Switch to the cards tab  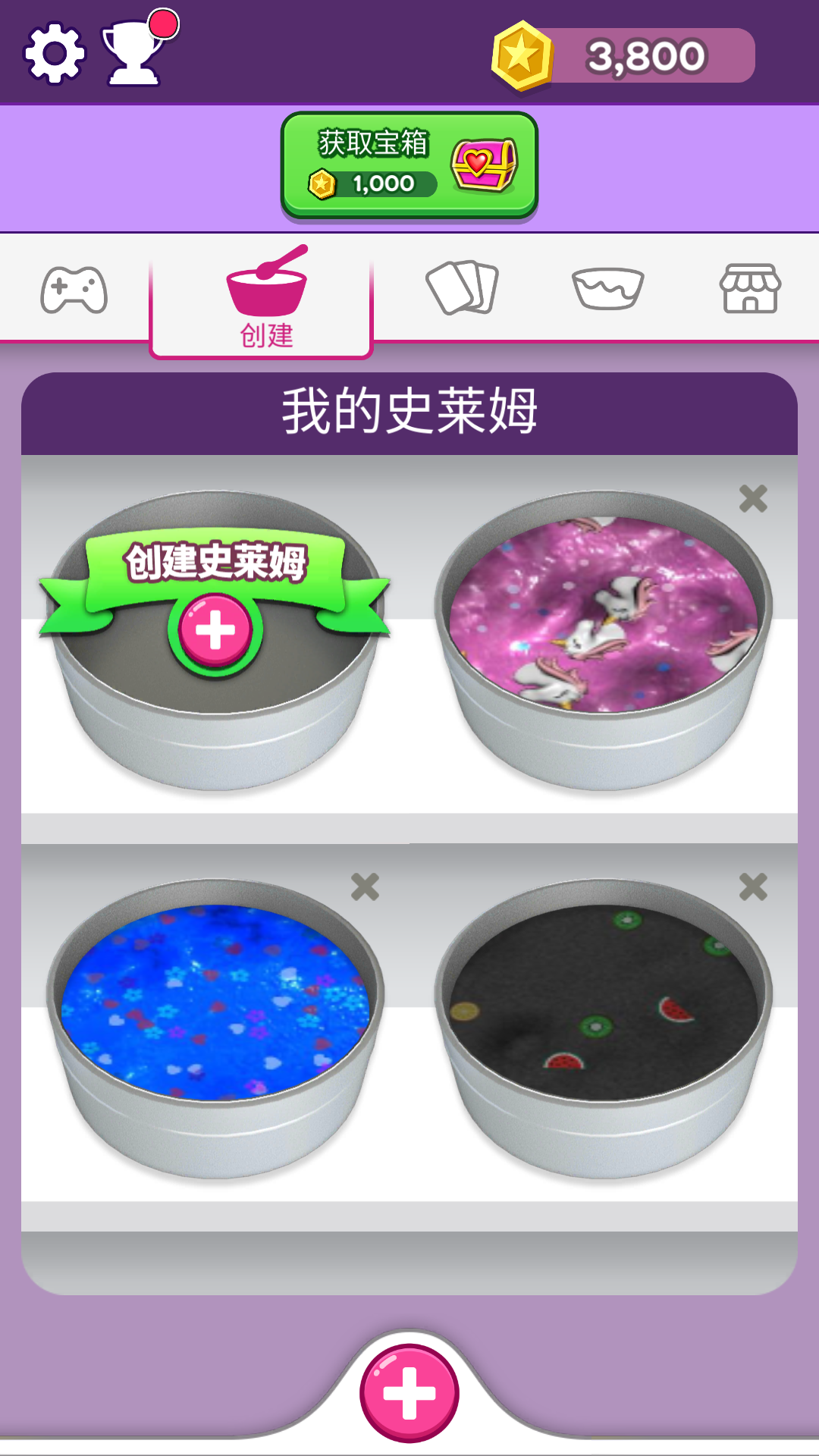pos(462,288)
